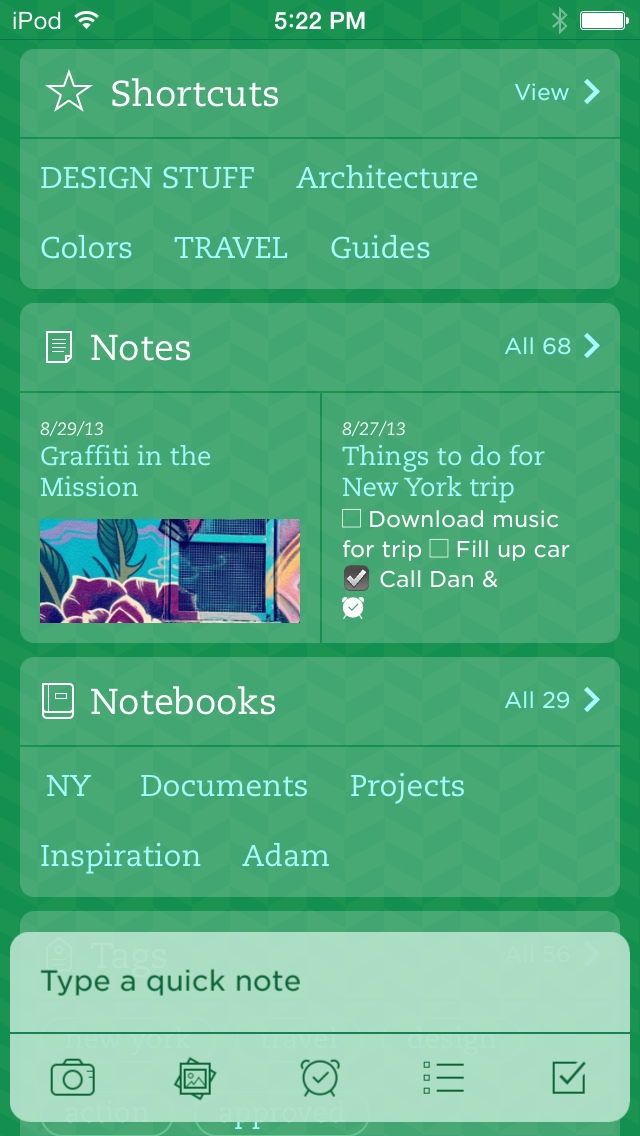Select the Projects notebook
This screenshot has height=1136, width=640.
point(407,786)
